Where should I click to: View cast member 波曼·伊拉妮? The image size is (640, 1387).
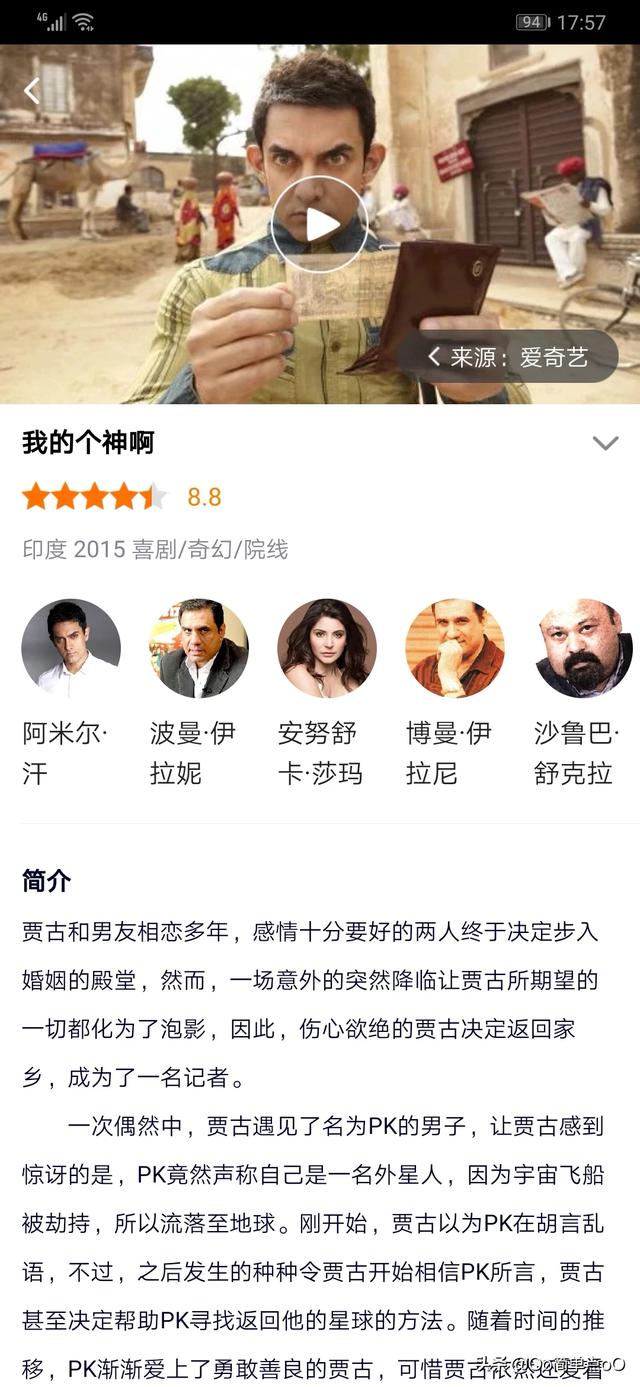click(x=199, y=649)
